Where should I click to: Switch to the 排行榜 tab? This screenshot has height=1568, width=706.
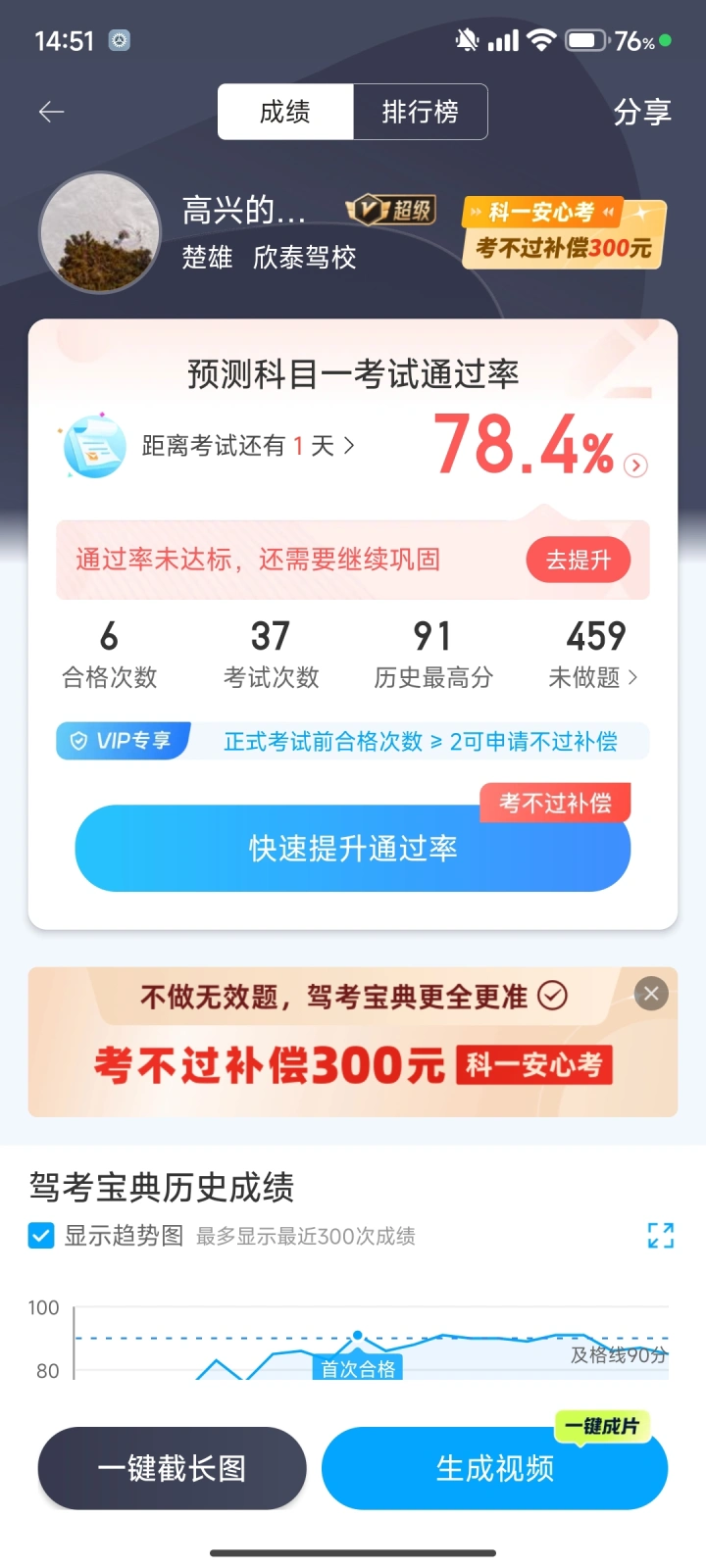point(420,112)
